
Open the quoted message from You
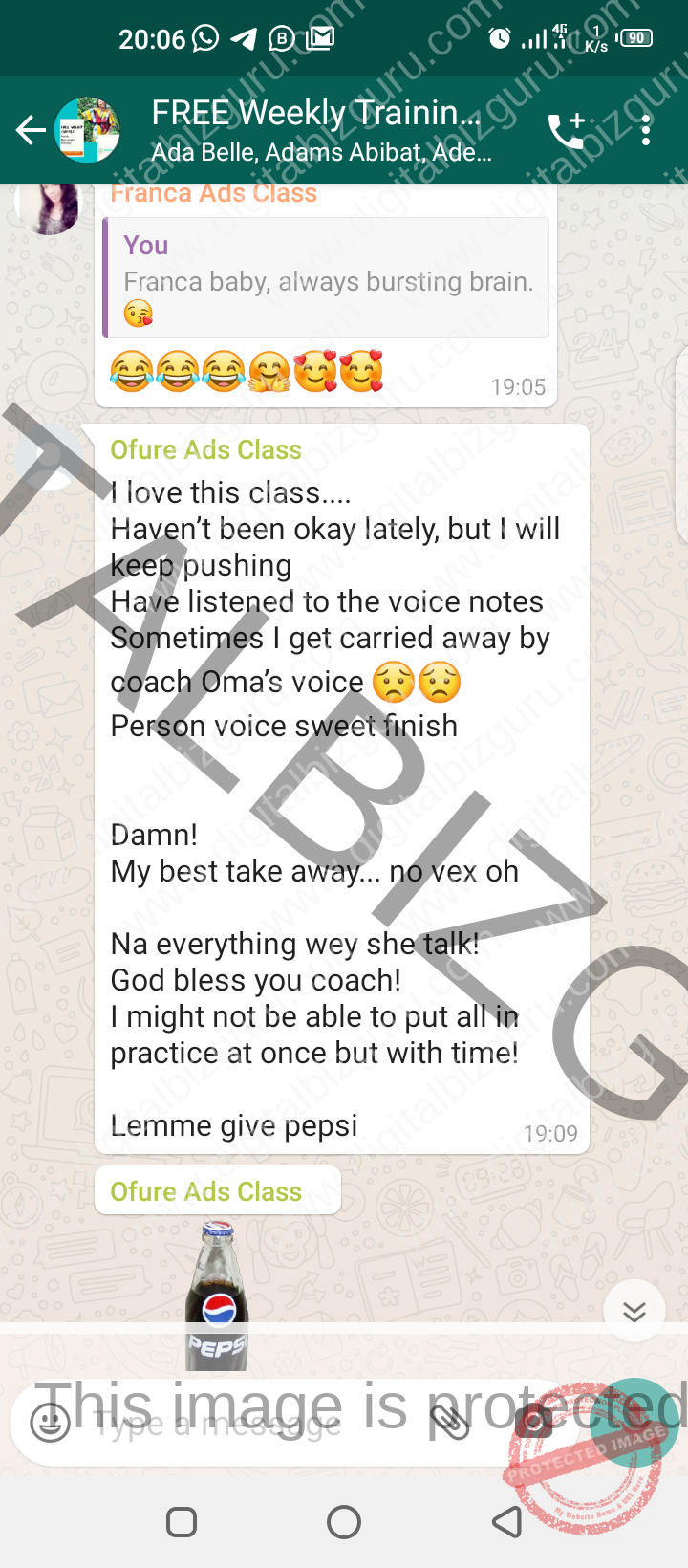click(326, 277)
